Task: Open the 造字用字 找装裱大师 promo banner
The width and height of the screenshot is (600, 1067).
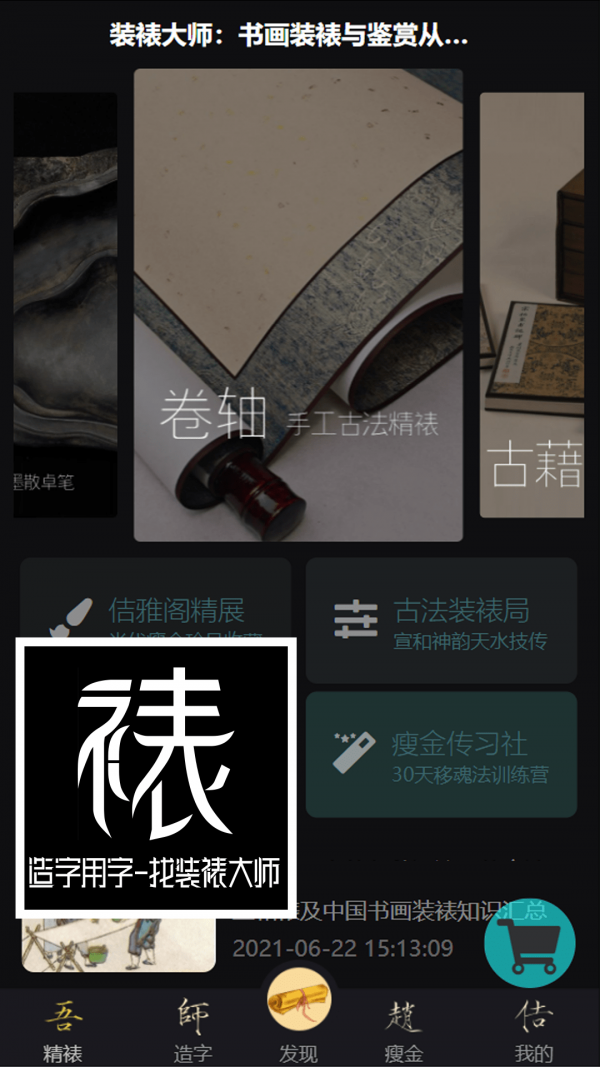Action: pos(157,778)
